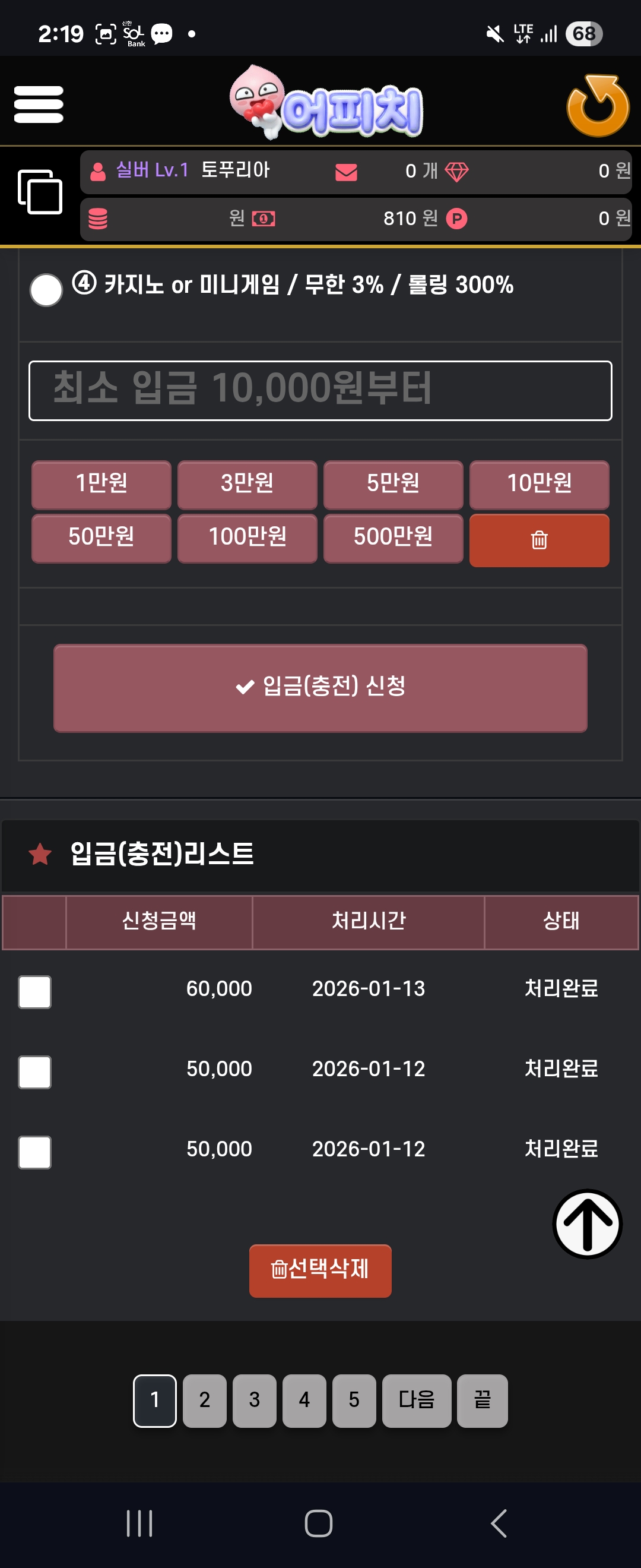Submit the 입금(충전) 신청 button
Image resolution: width=641 pixels, height=1568 pixels.
(x=320, y=687)
